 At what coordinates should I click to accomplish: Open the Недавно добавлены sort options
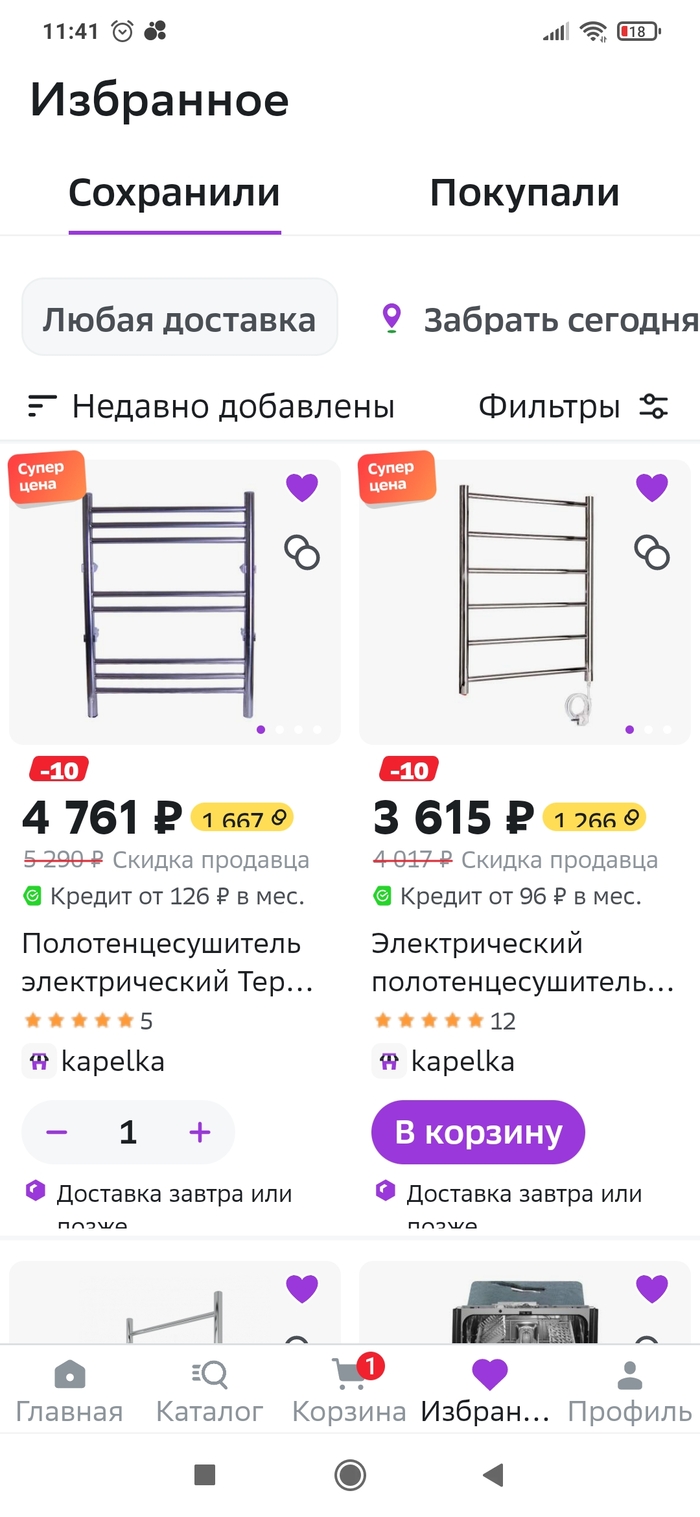(x=211, y=406)
